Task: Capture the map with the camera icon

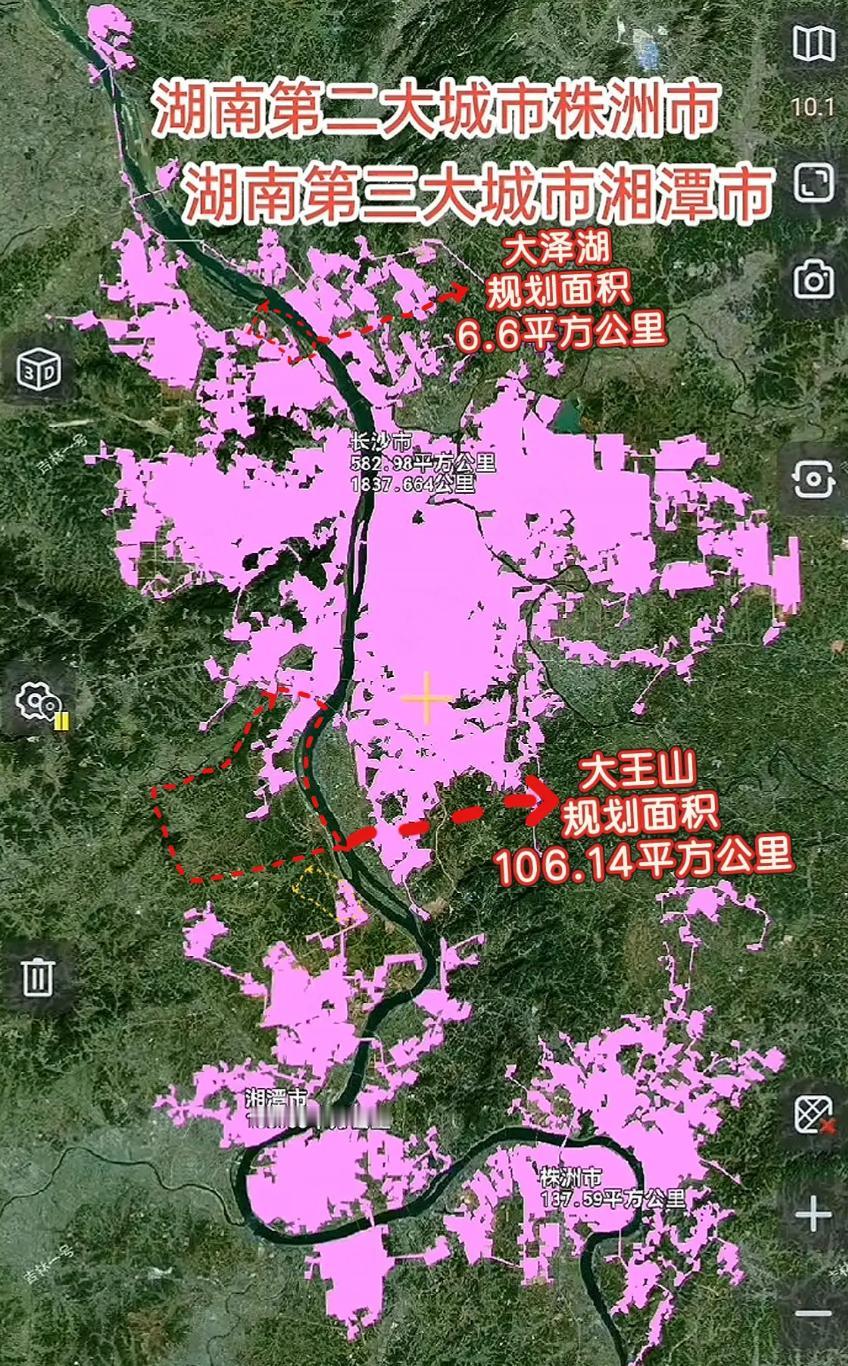Action: coord(815,280)
